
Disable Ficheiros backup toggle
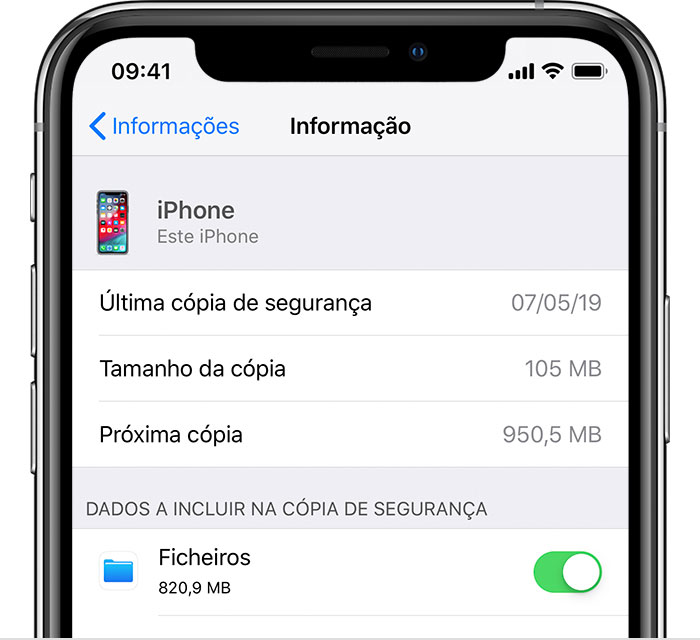[568, 572]
